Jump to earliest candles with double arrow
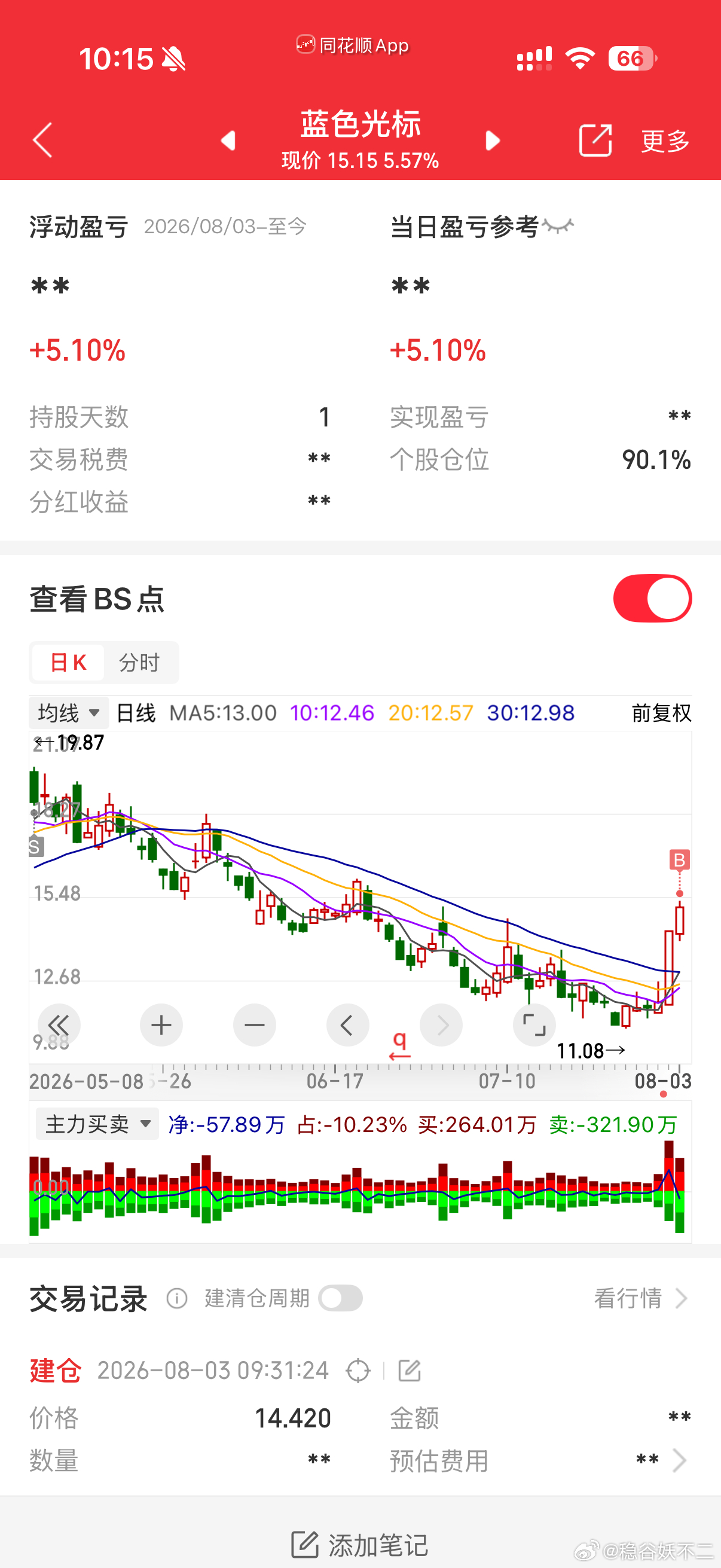Screen dimensions: 721x1568 (59, 1025)
